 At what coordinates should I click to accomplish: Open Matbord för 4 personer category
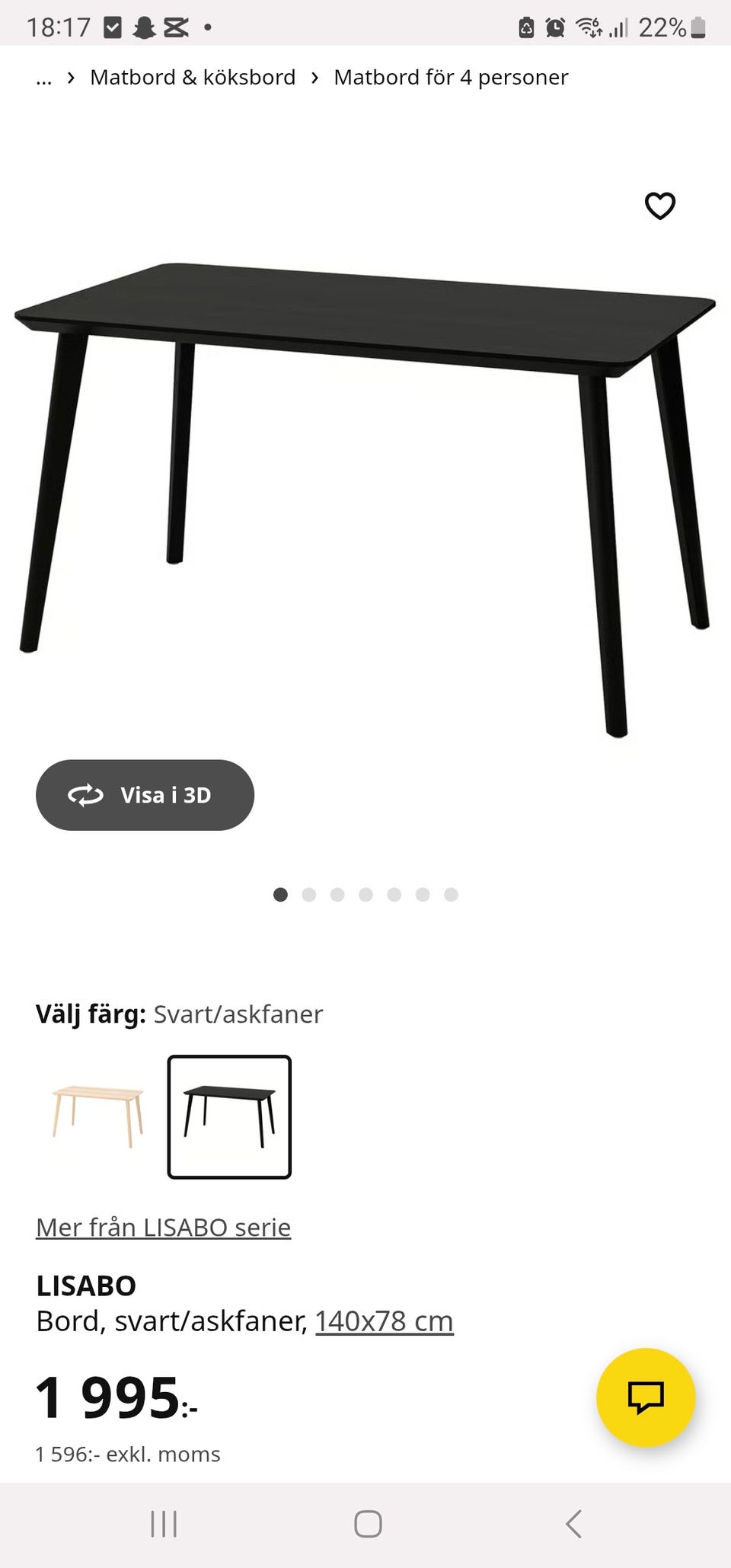(452, 77)
